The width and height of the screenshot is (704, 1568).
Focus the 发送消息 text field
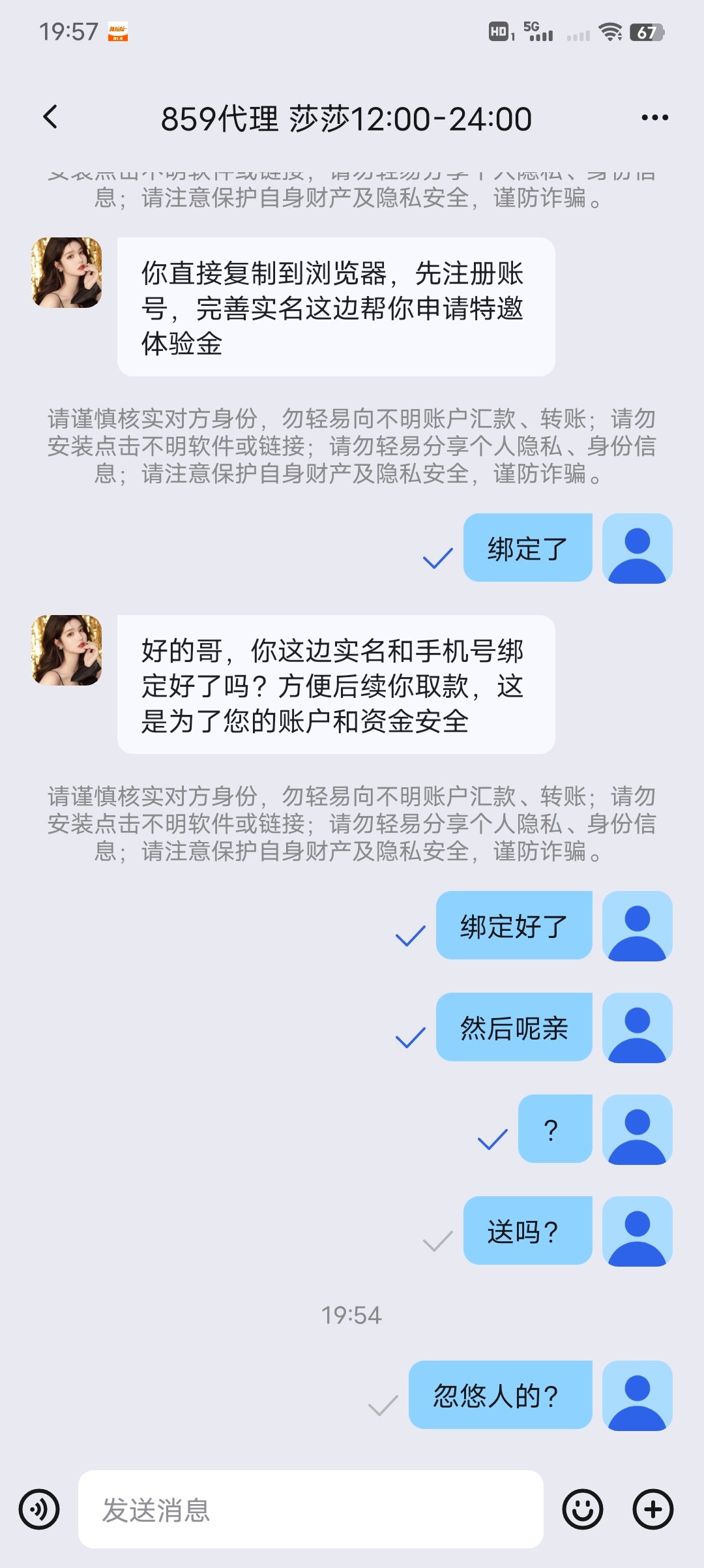point(310,1509)
